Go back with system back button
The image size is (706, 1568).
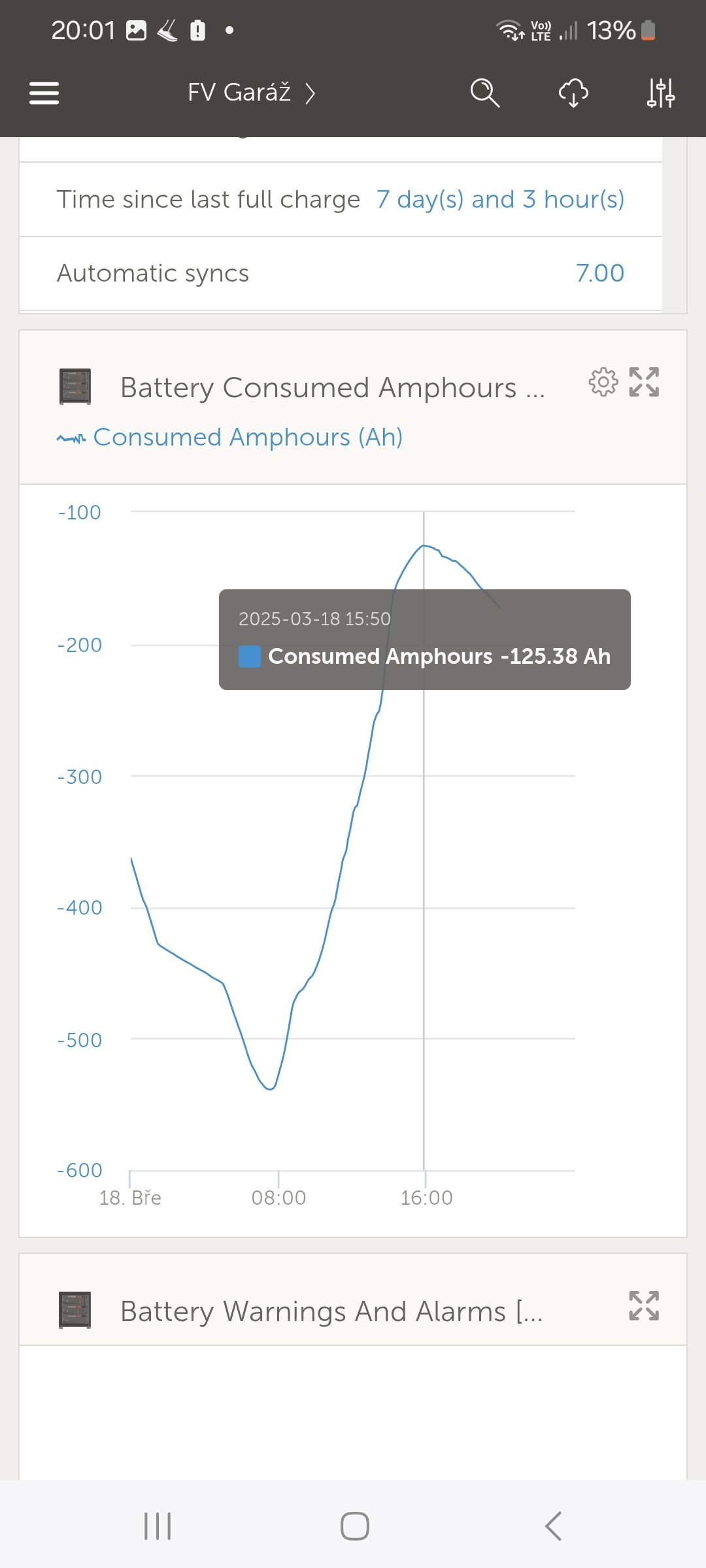pyautogui.click(x=553, y=1526)
